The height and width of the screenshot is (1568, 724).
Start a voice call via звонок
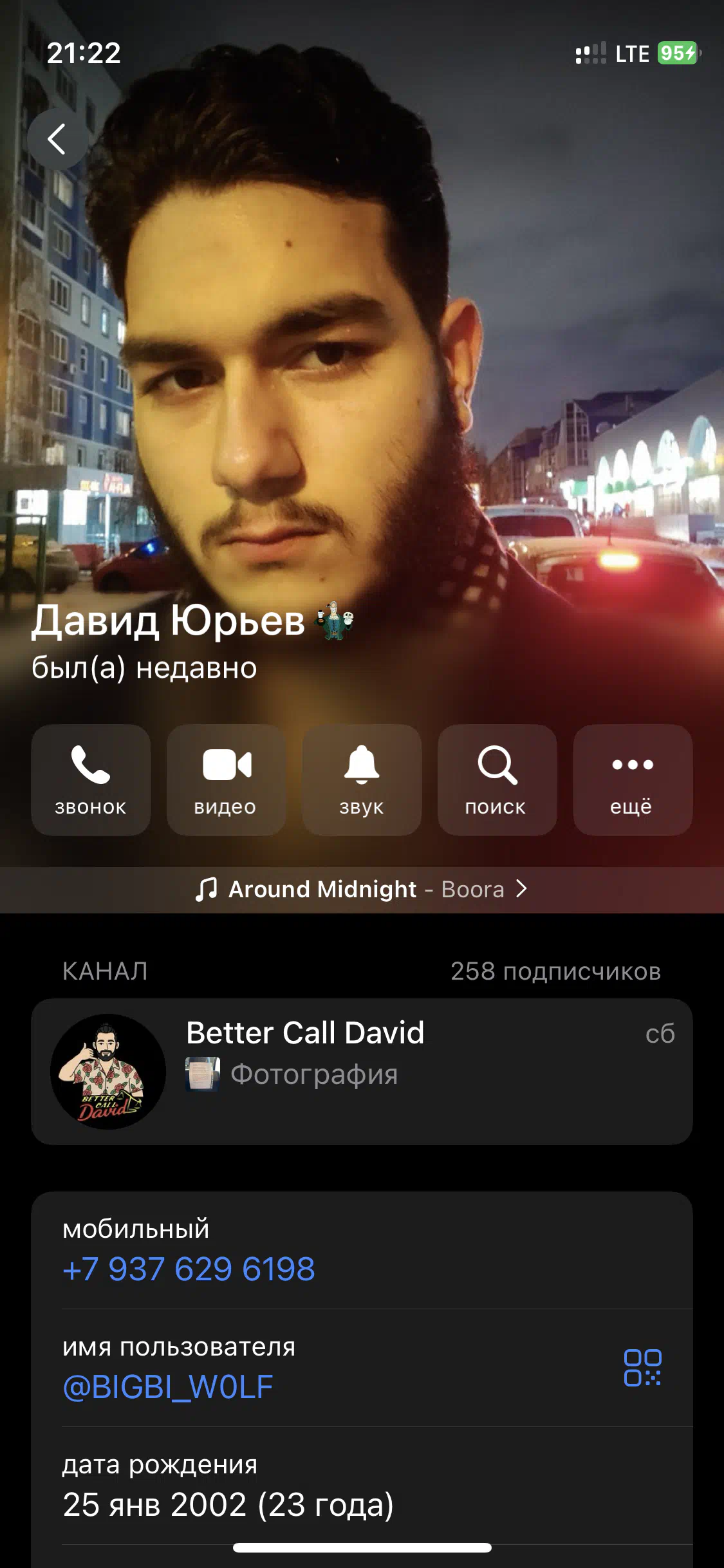pos(91,779)
